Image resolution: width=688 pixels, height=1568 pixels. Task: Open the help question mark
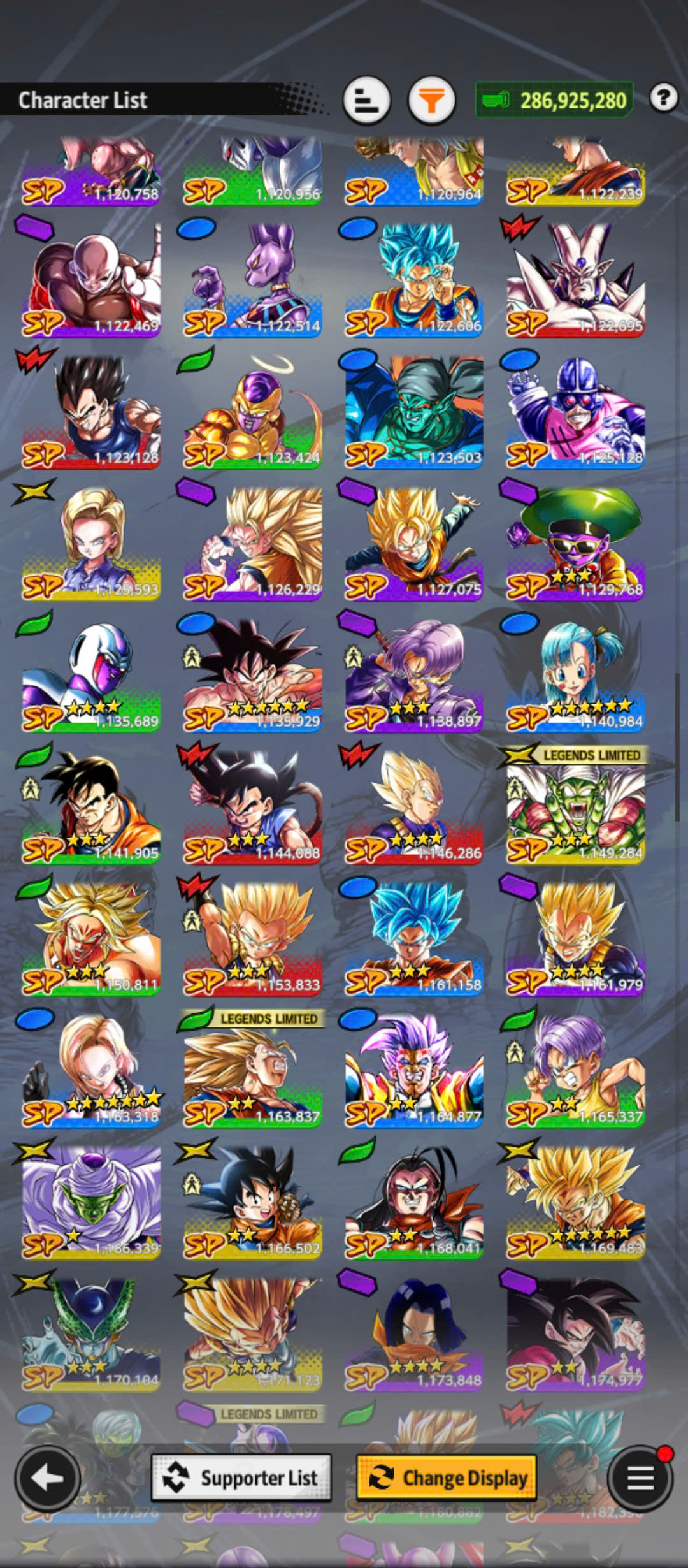pos(664,98)
